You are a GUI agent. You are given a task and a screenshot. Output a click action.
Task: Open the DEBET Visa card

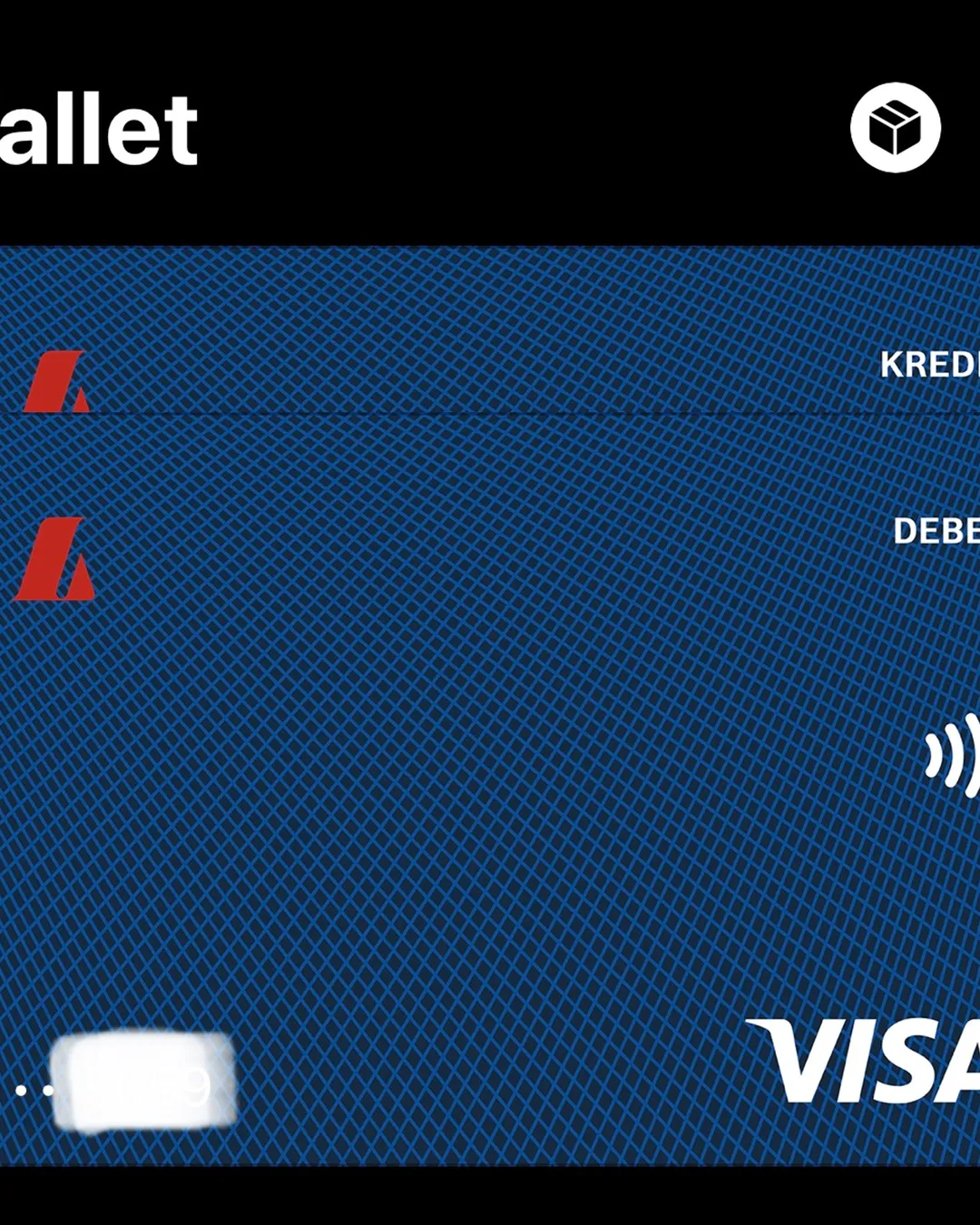[490, 771]
